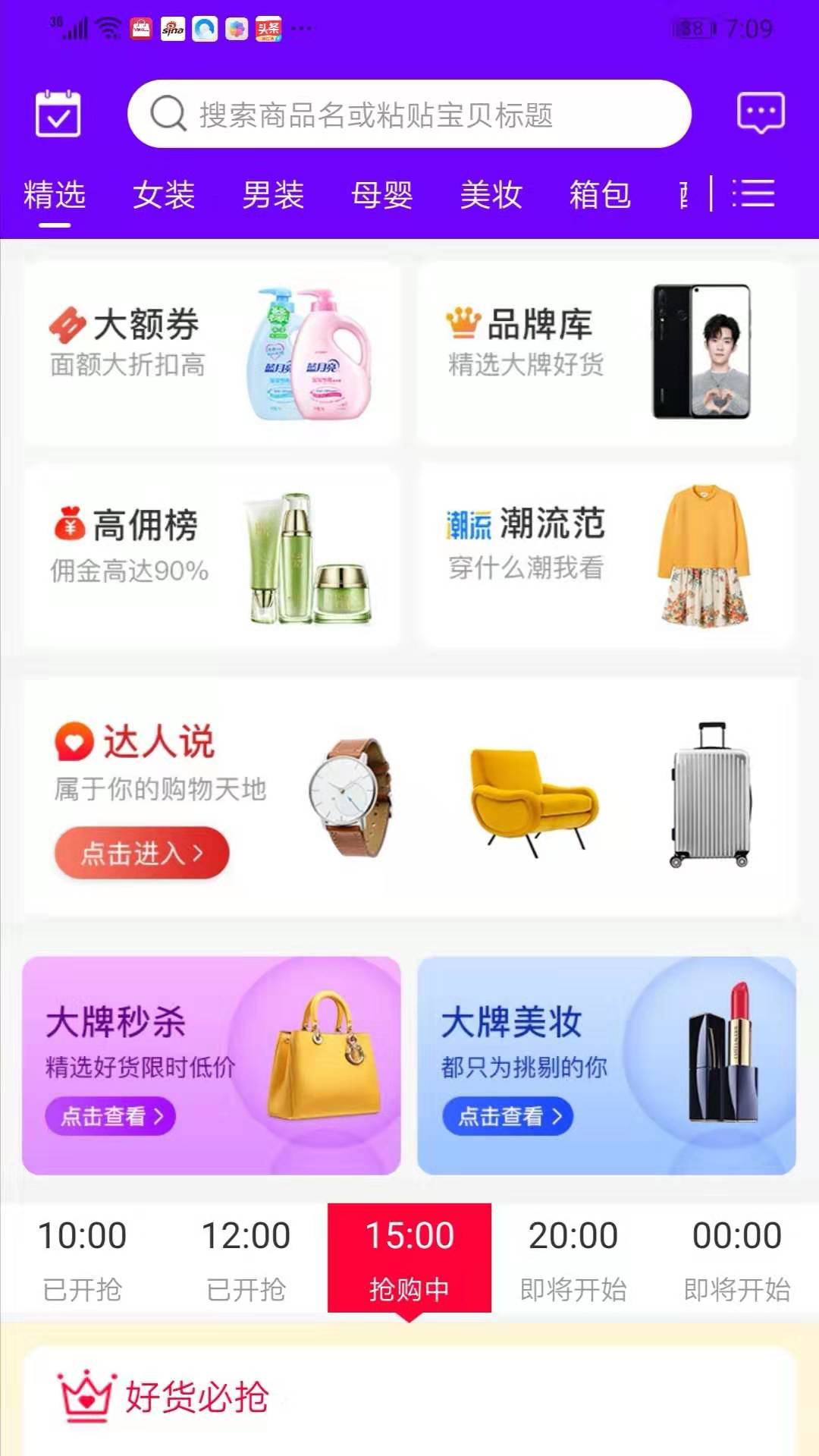Image resolution: width=819 pixels, height=1456 pixels.
Task: Open the messages icon beside search bar
Action: [x=760, y=114]
